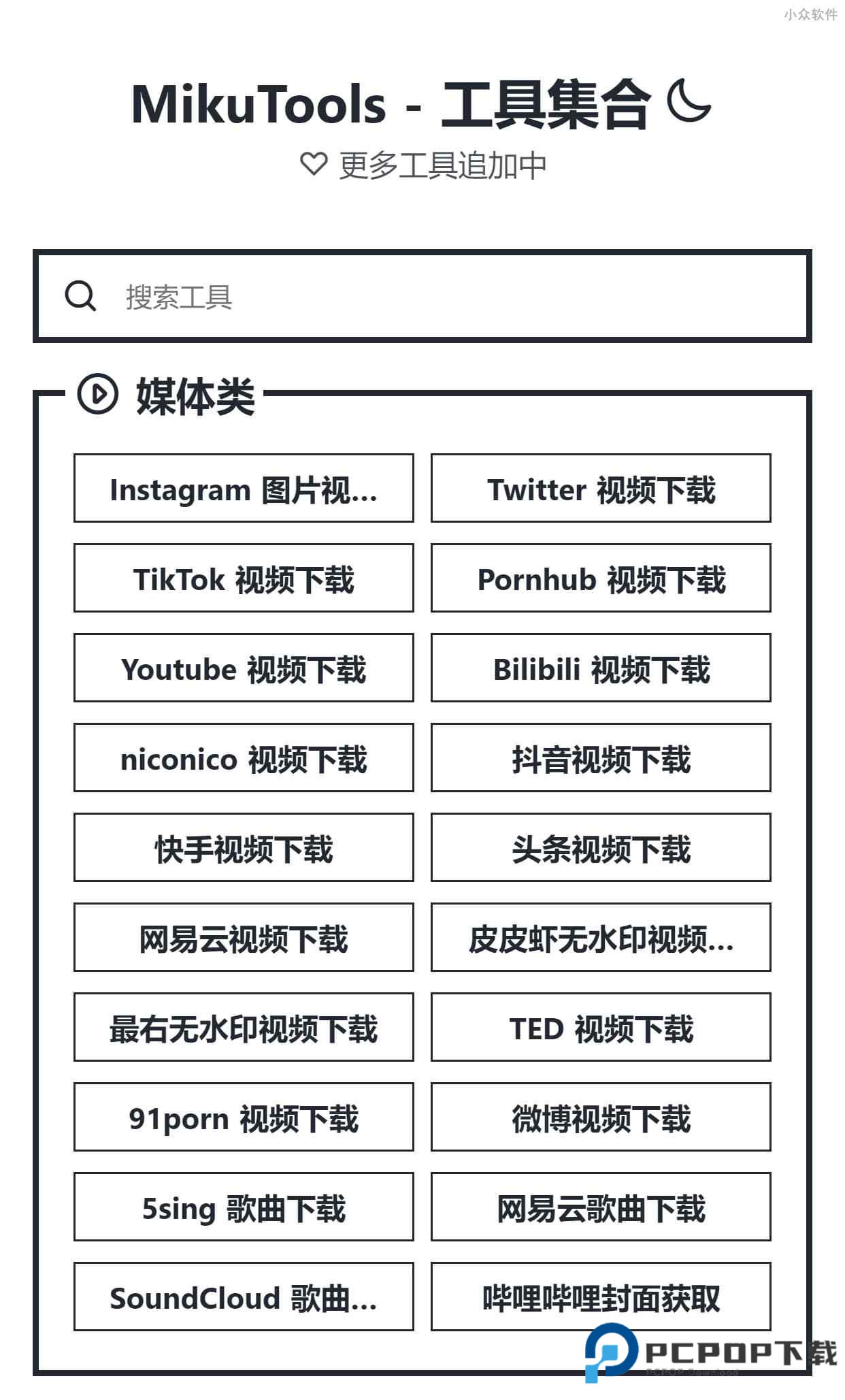The width and height of the screenshot is (845, 1400).
Task: Choose Bilibili 视频下载
Action: point(601,668)
